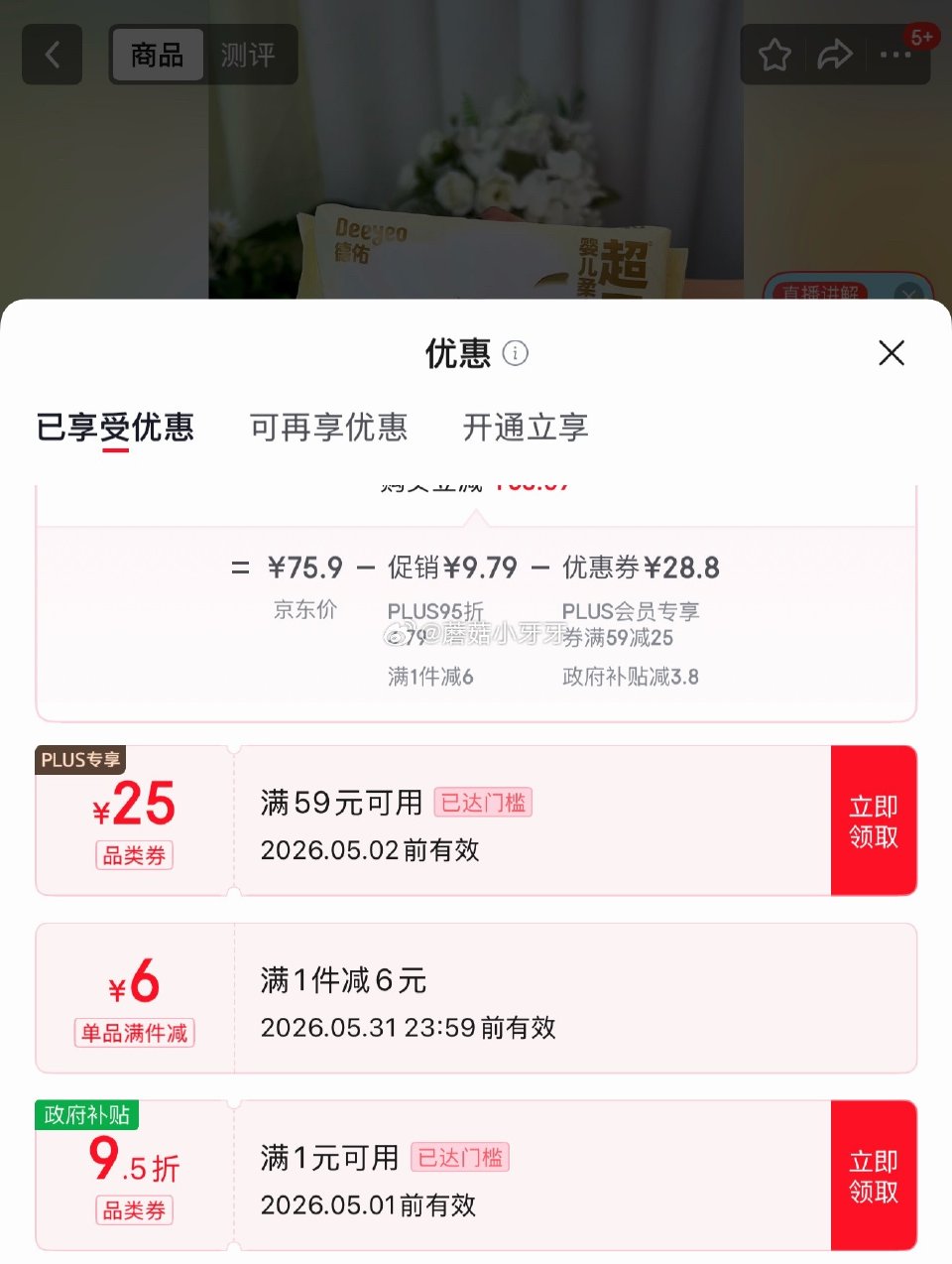Switch to the 可再享优惠 tab
The width and height of the screenshot is (952, 1264).
coord(329,428)
